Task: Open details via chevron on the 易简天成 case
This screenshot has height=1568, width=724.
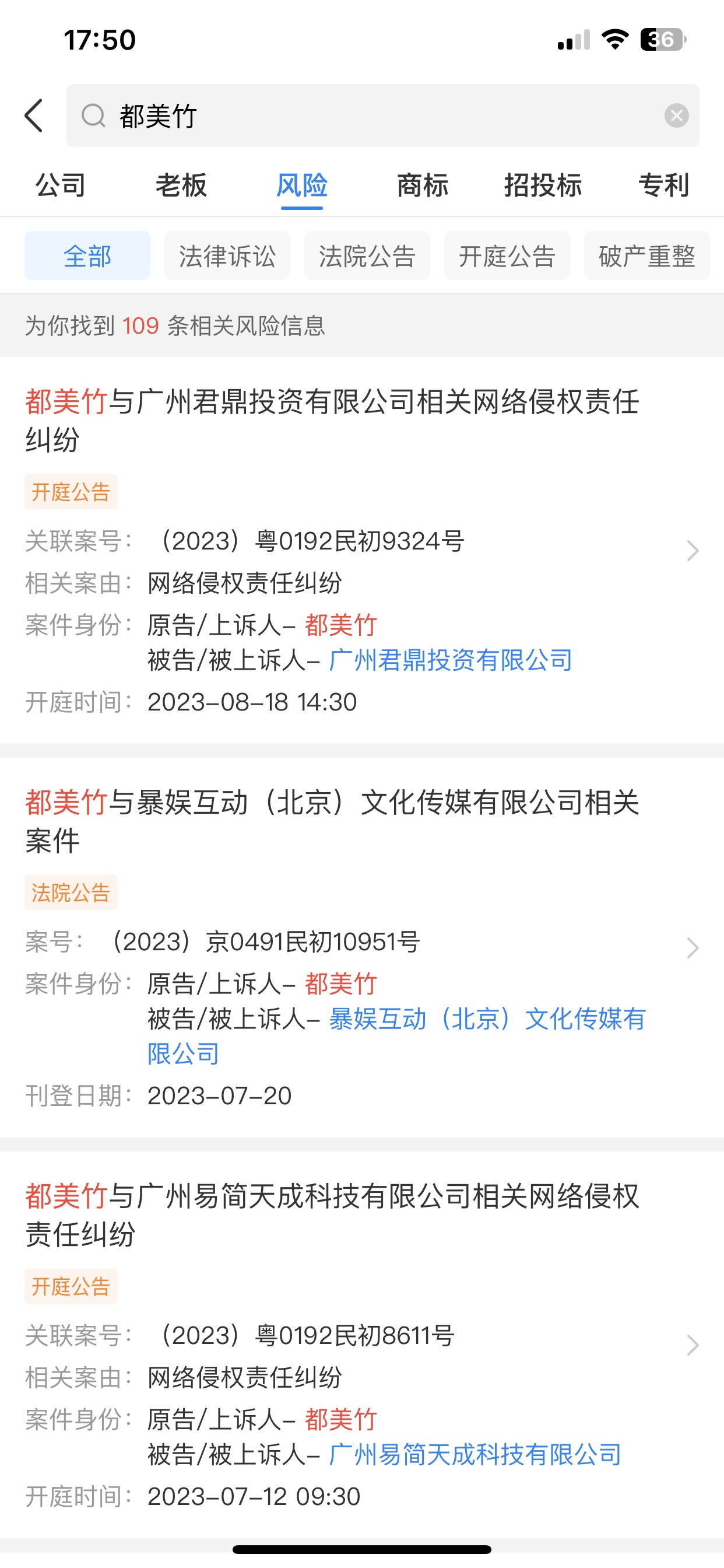Action: click(x=693, y=1346)
